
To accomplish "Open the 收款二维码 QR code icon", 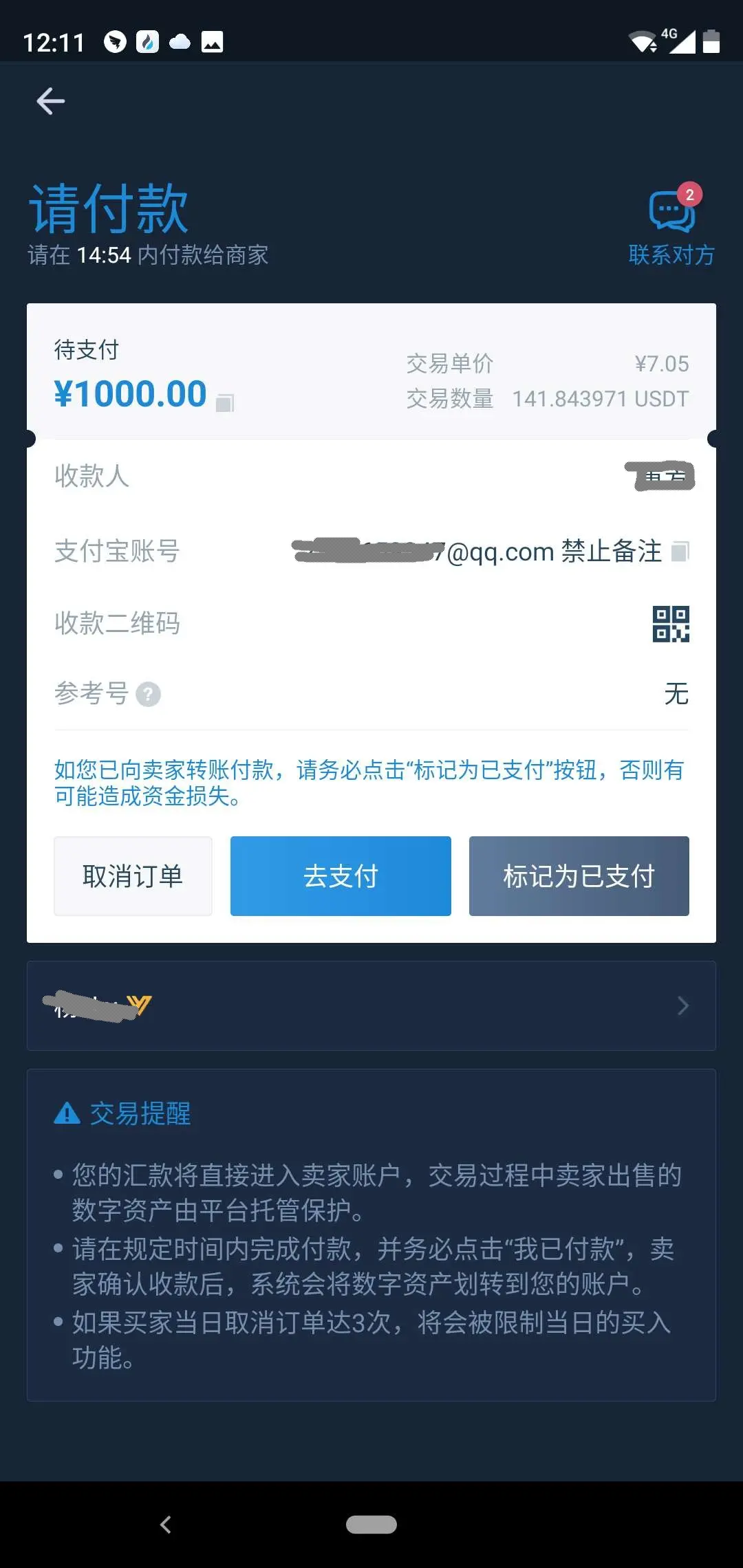I will [x=671, y=624].
